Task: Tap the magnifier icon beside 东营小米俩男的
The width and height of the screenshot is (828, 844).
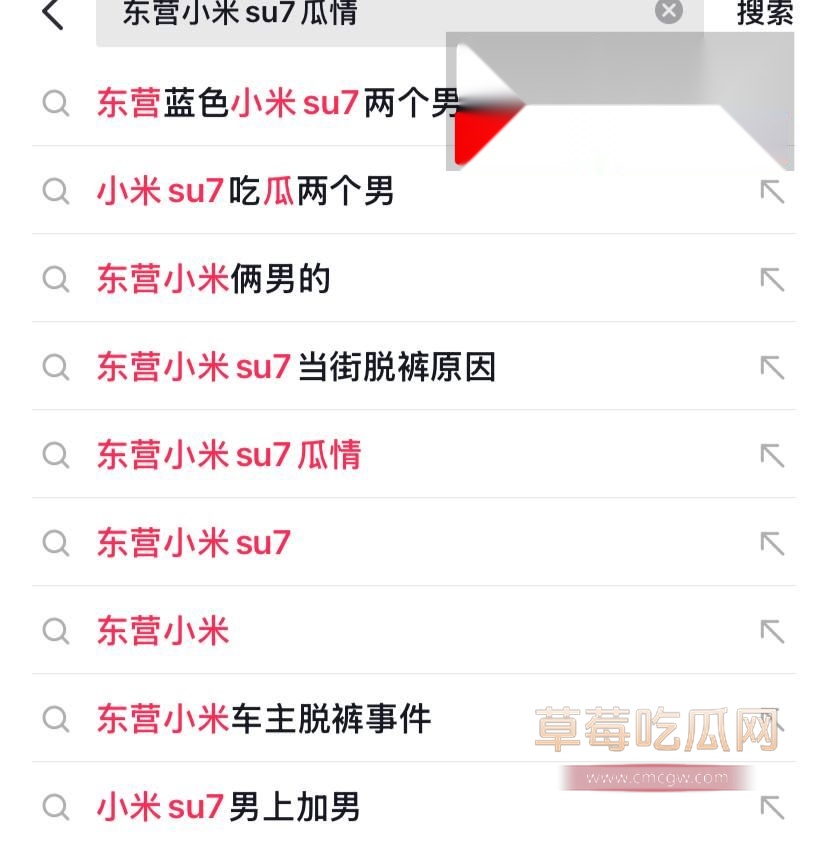Action: 55,279
